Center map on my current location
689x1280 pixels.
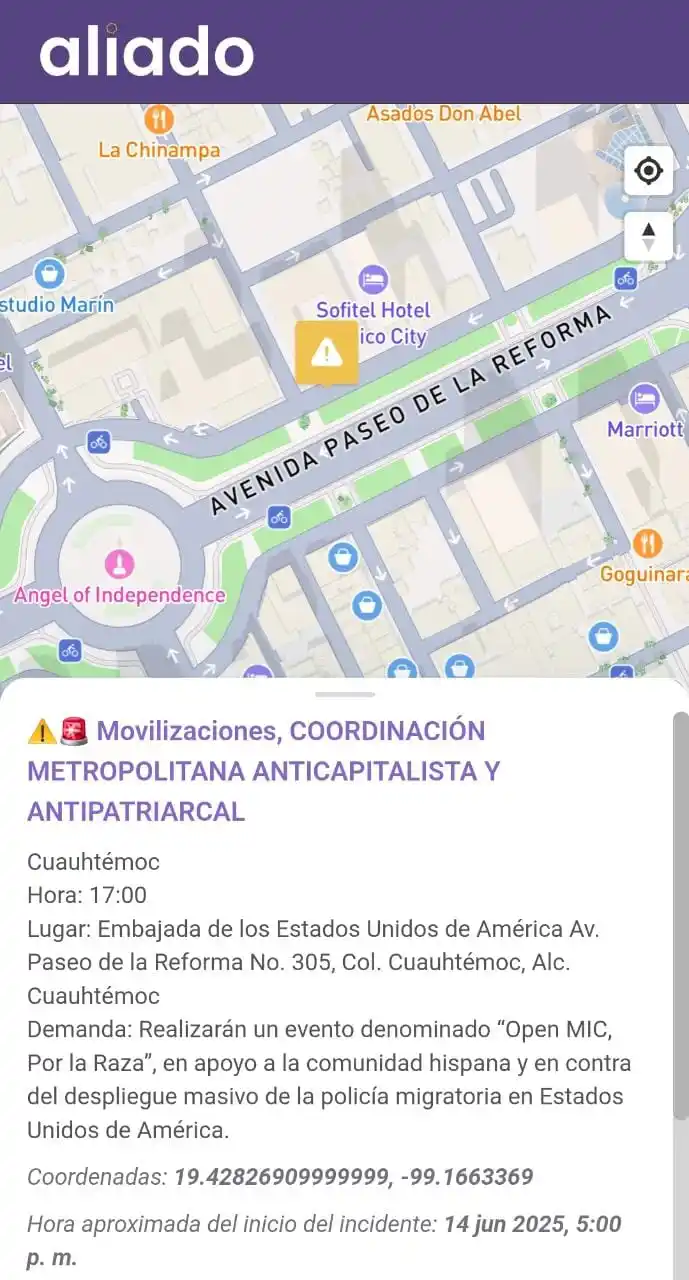click(x=648, y=171)
